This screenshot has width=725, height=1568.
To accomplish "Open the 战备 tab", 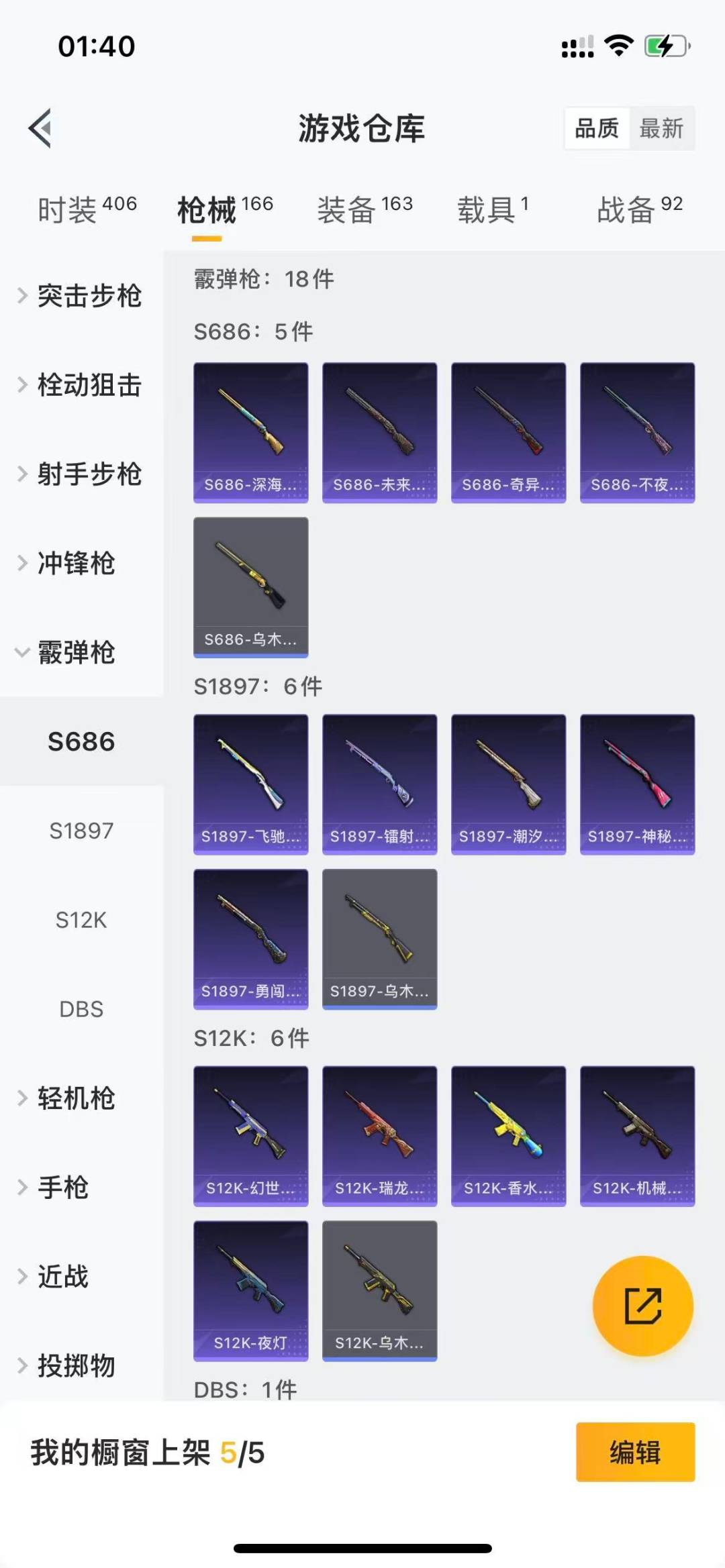I will 639,209.
